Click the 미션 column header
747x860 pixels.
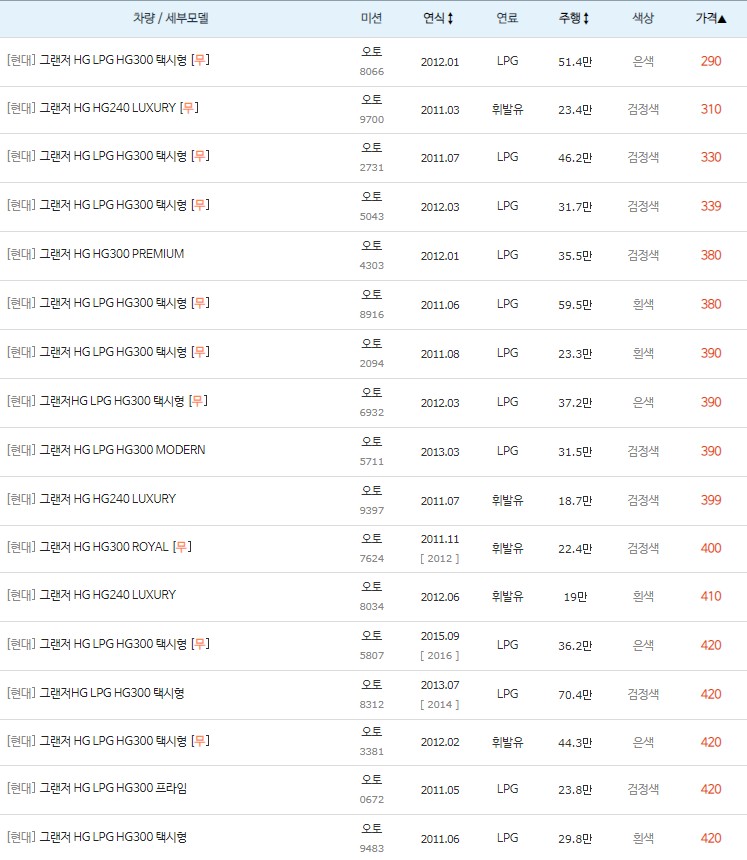coord(370,16)
